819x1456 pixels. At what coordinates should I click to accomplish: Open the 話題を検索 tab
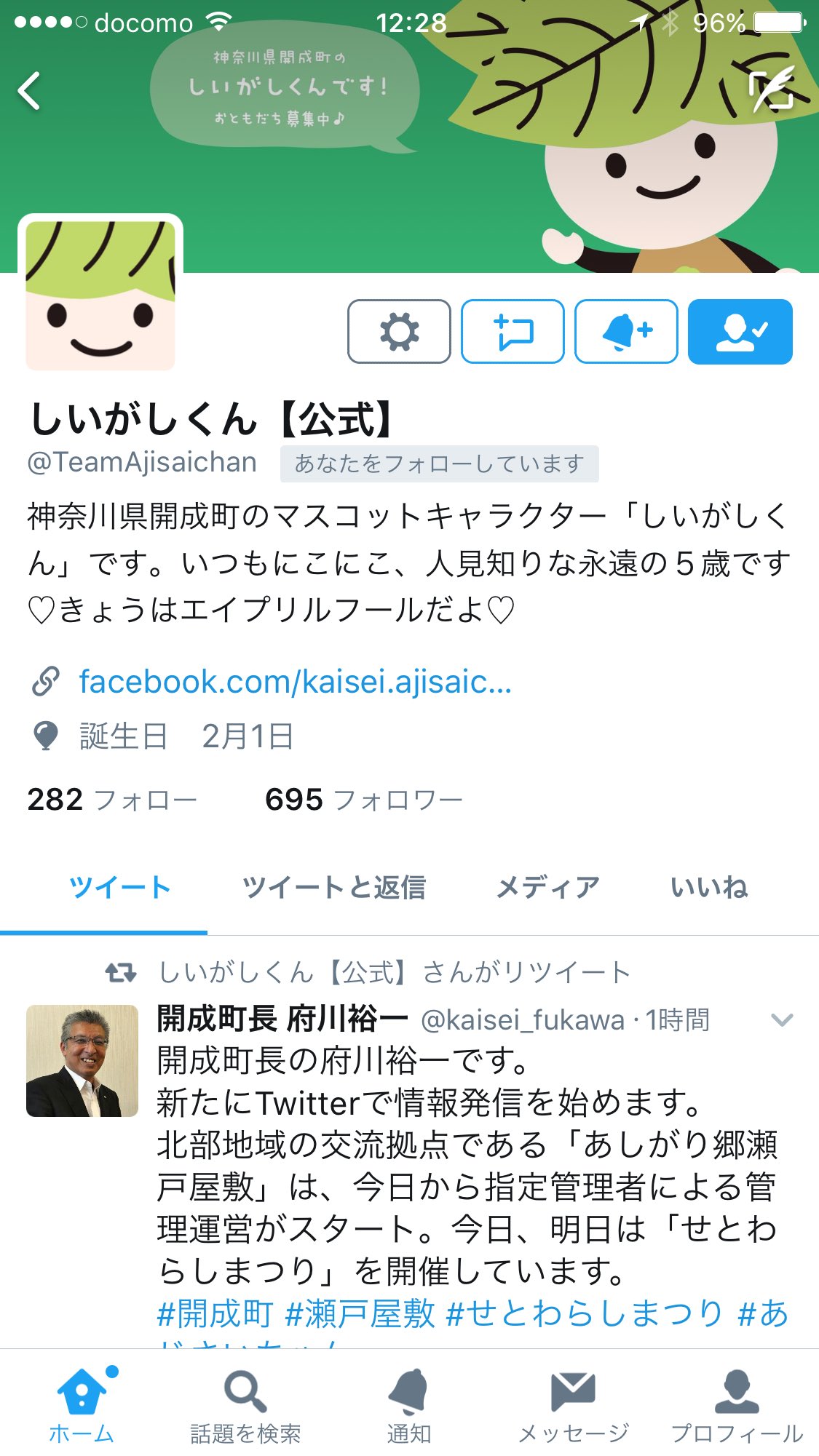tap(245, 1404)
